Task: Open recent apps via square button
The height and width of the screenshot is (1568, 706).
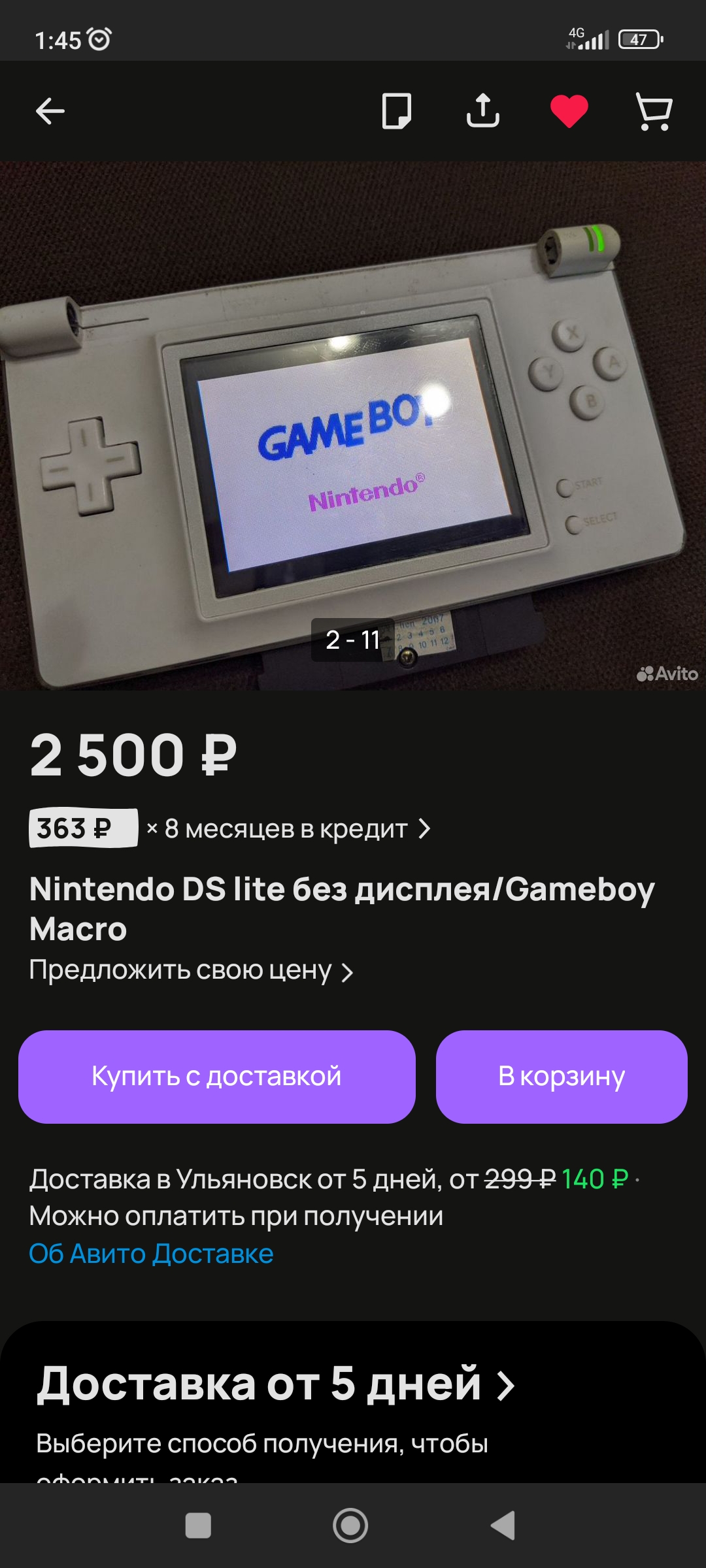Action: tap(198, 1526)
